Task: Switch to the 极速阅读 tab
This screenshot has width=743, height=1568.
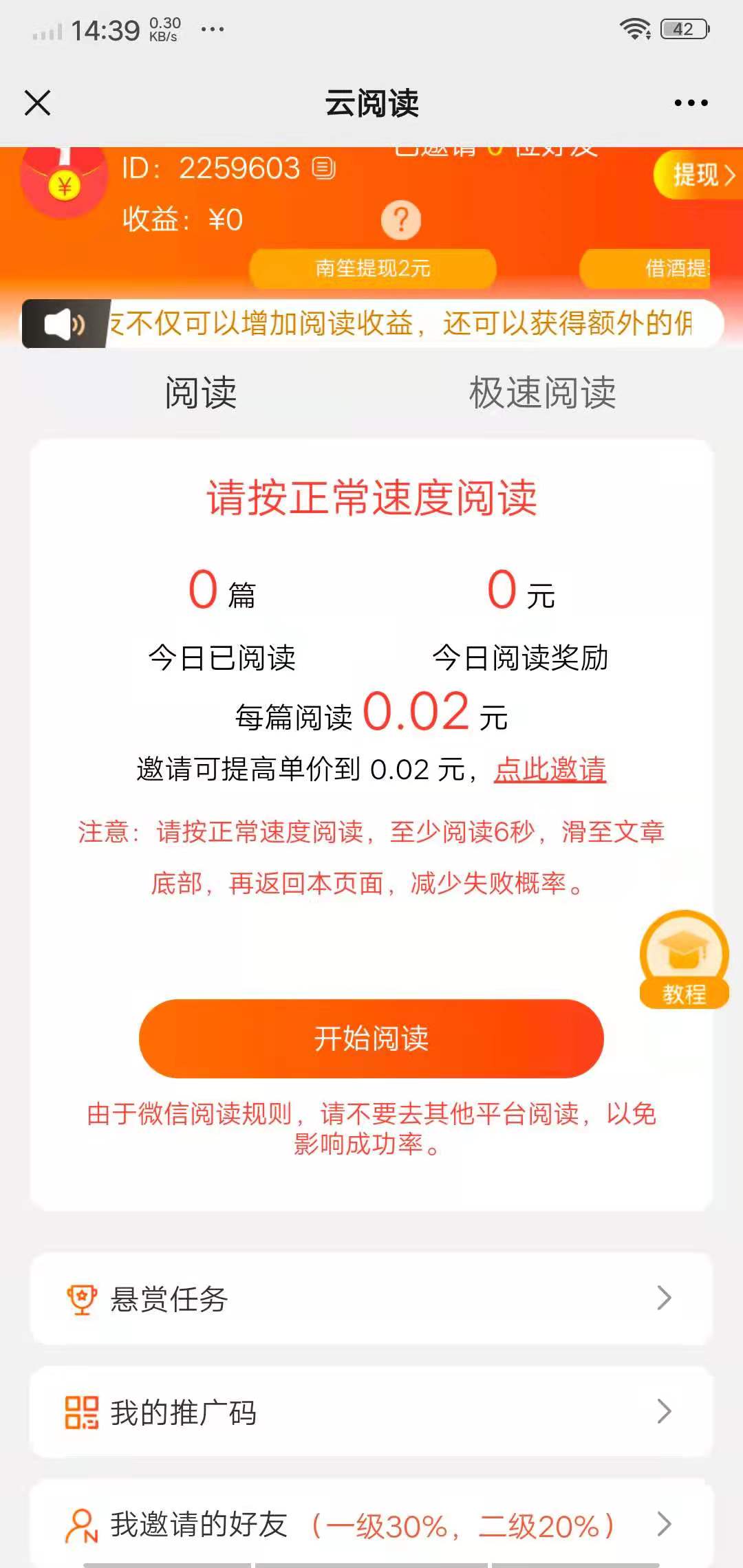Action: click(543, 391)
